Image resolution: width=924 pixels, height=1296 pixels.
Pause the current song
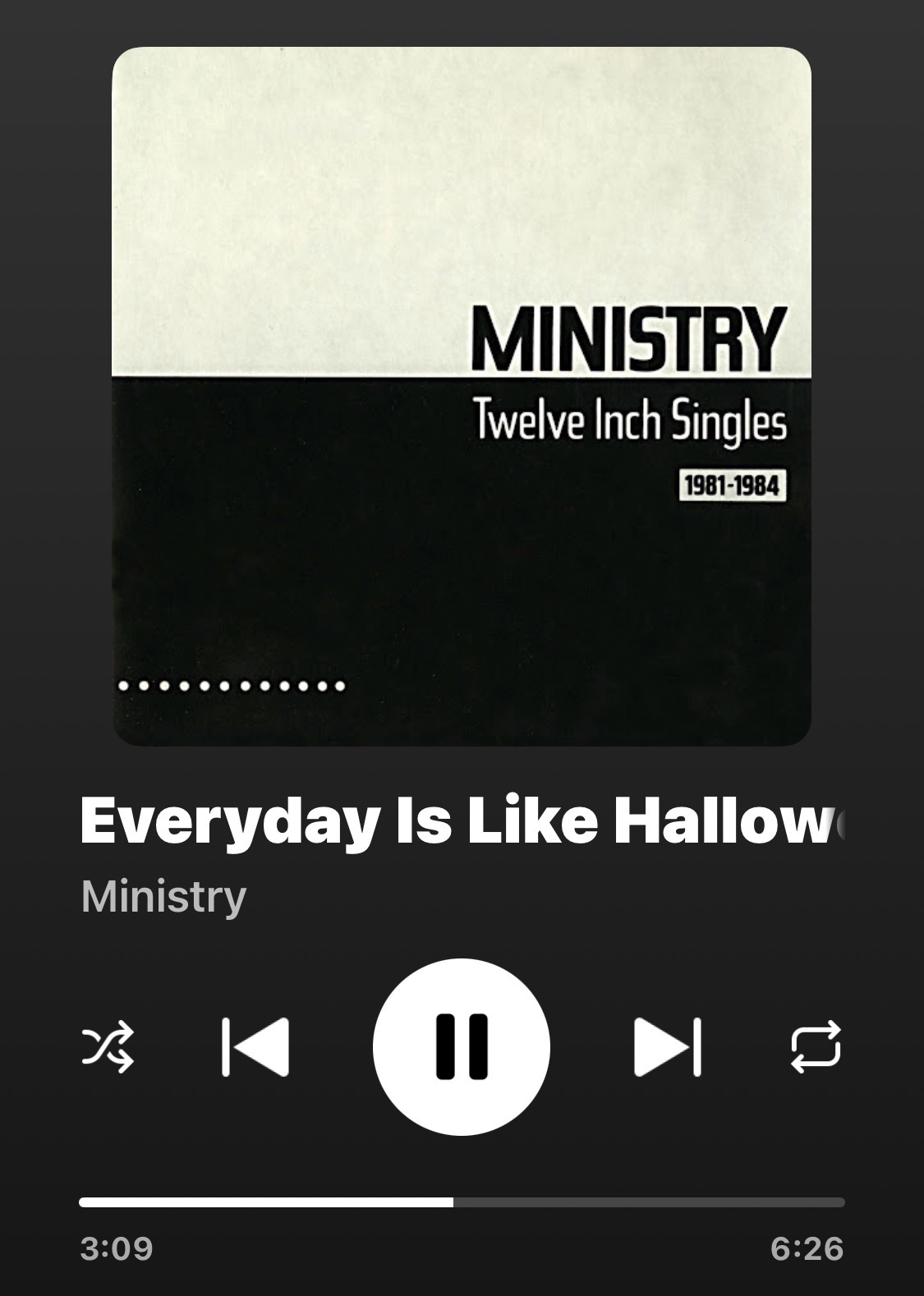(x=461, y=1046)
